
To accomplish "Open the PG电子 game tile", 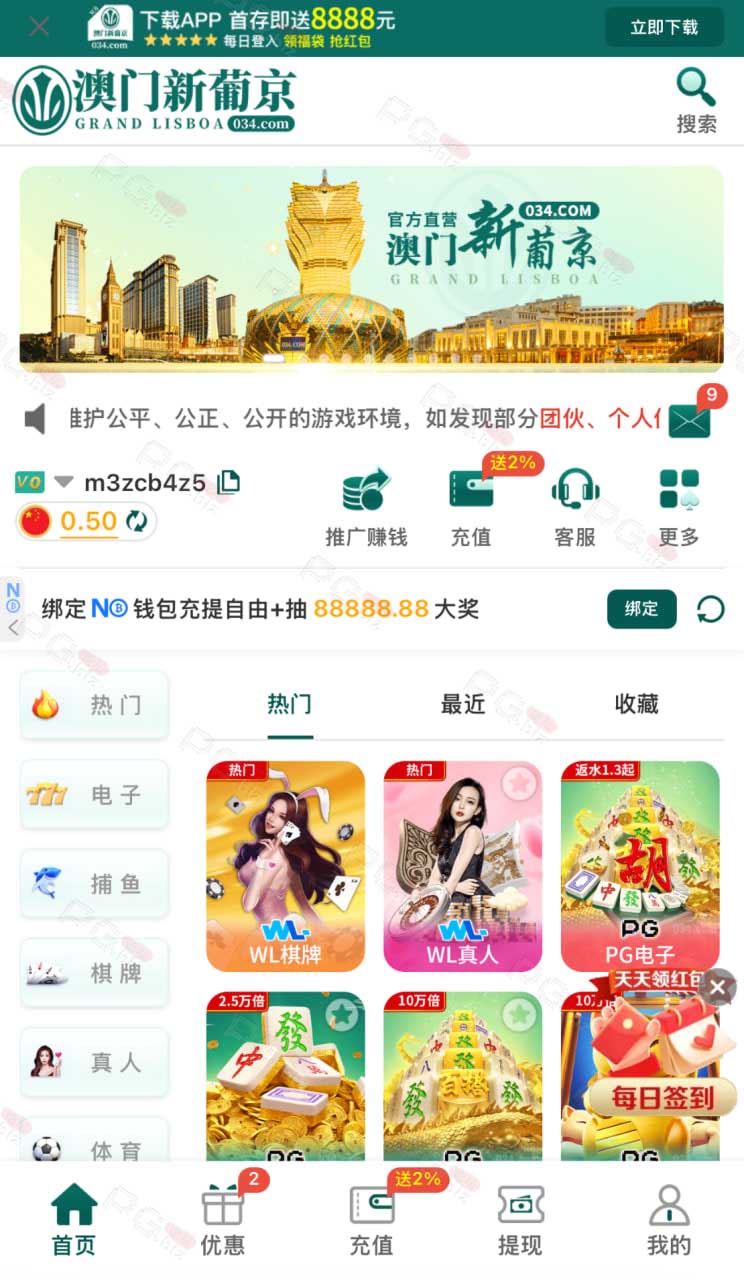I will (640, 866).
